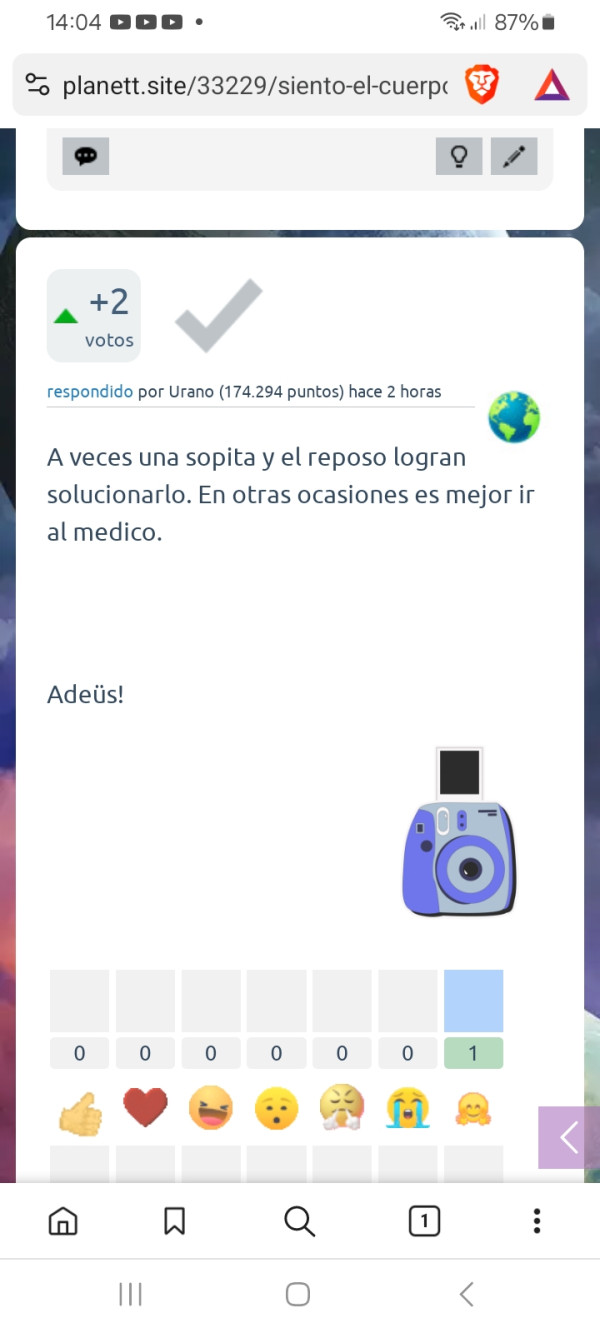Tap the lightbulb icon button
Viewport: 600px width, 1333px height.
[459, 156]
